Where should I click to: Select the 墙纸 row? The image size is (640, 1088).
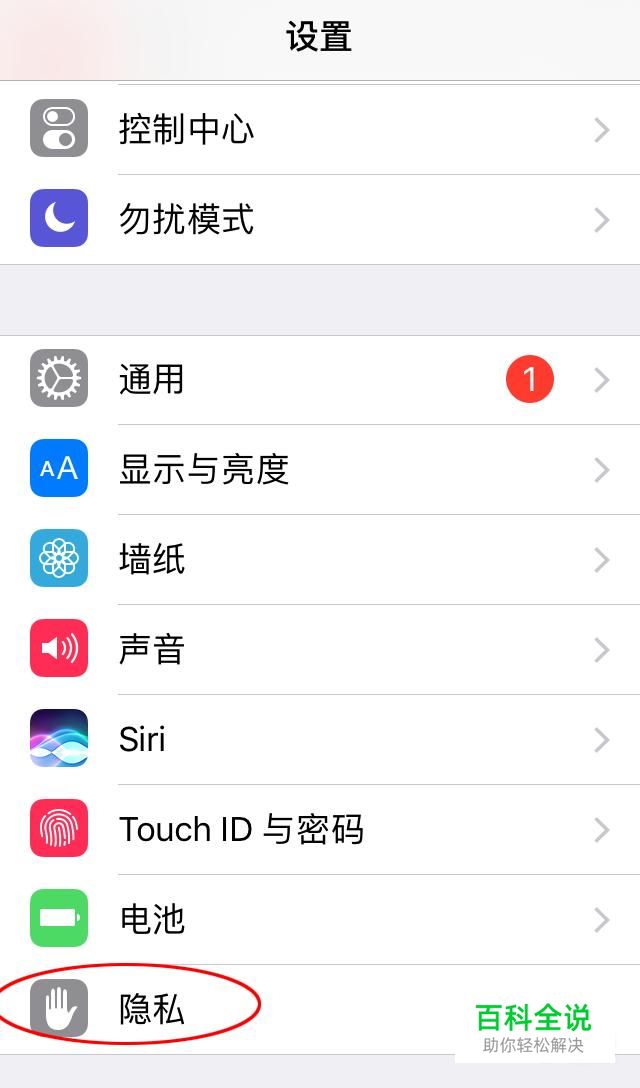click(x=320, y=560)
